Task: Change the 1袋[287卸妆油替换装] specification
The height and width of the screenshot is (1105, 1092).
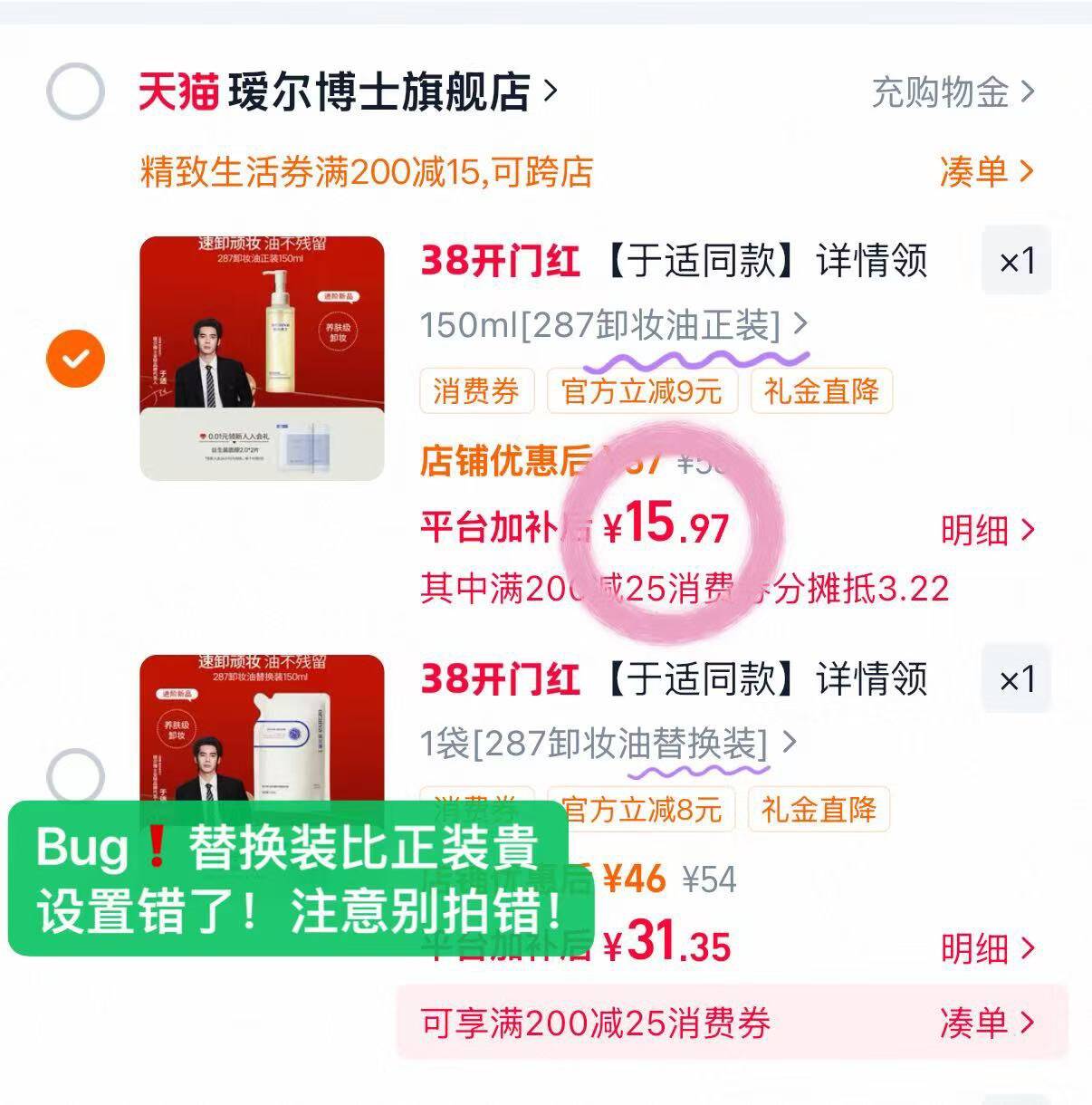Action: [608, 744]
